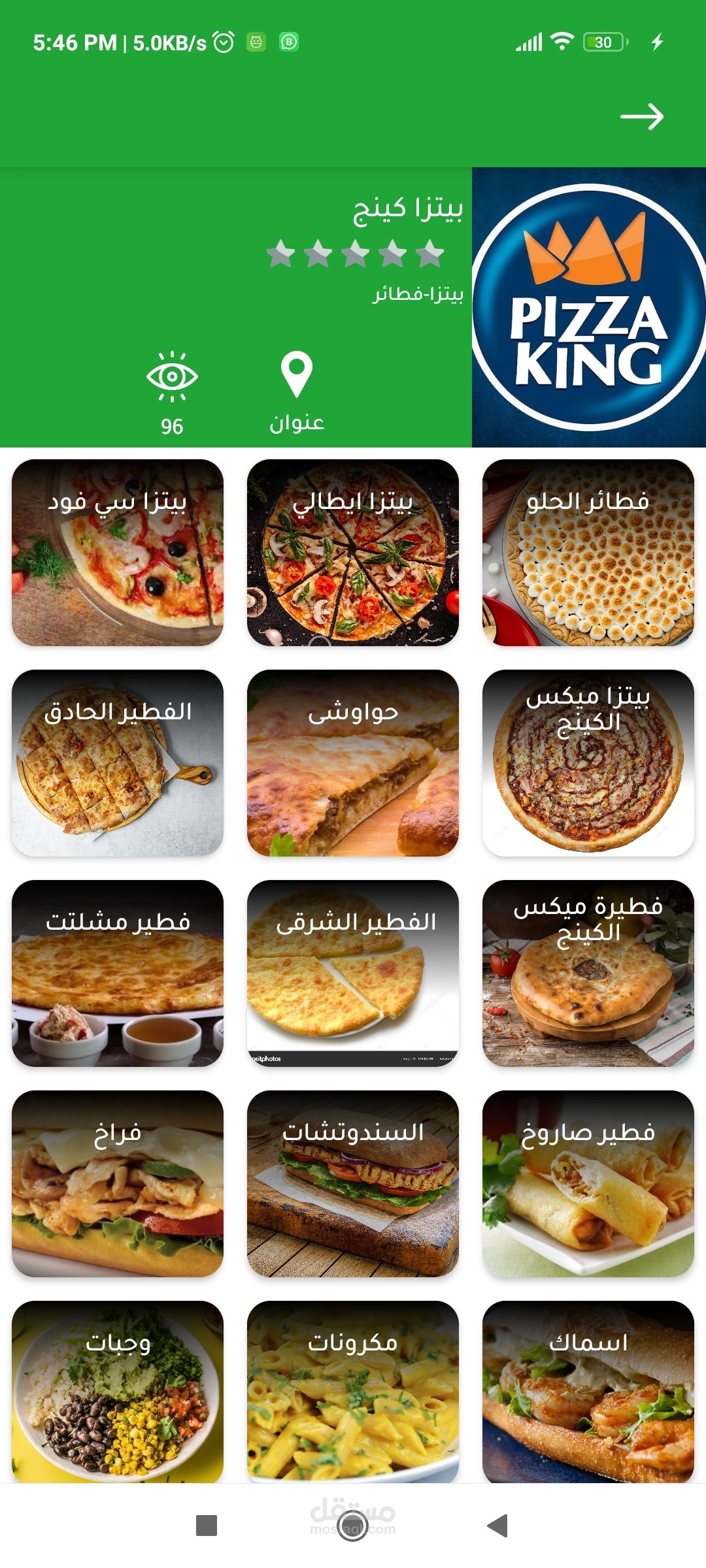The width and height of the screenshot is (706, 1568).
Task: Open the عنوان location pin
Action: (297, 391)
